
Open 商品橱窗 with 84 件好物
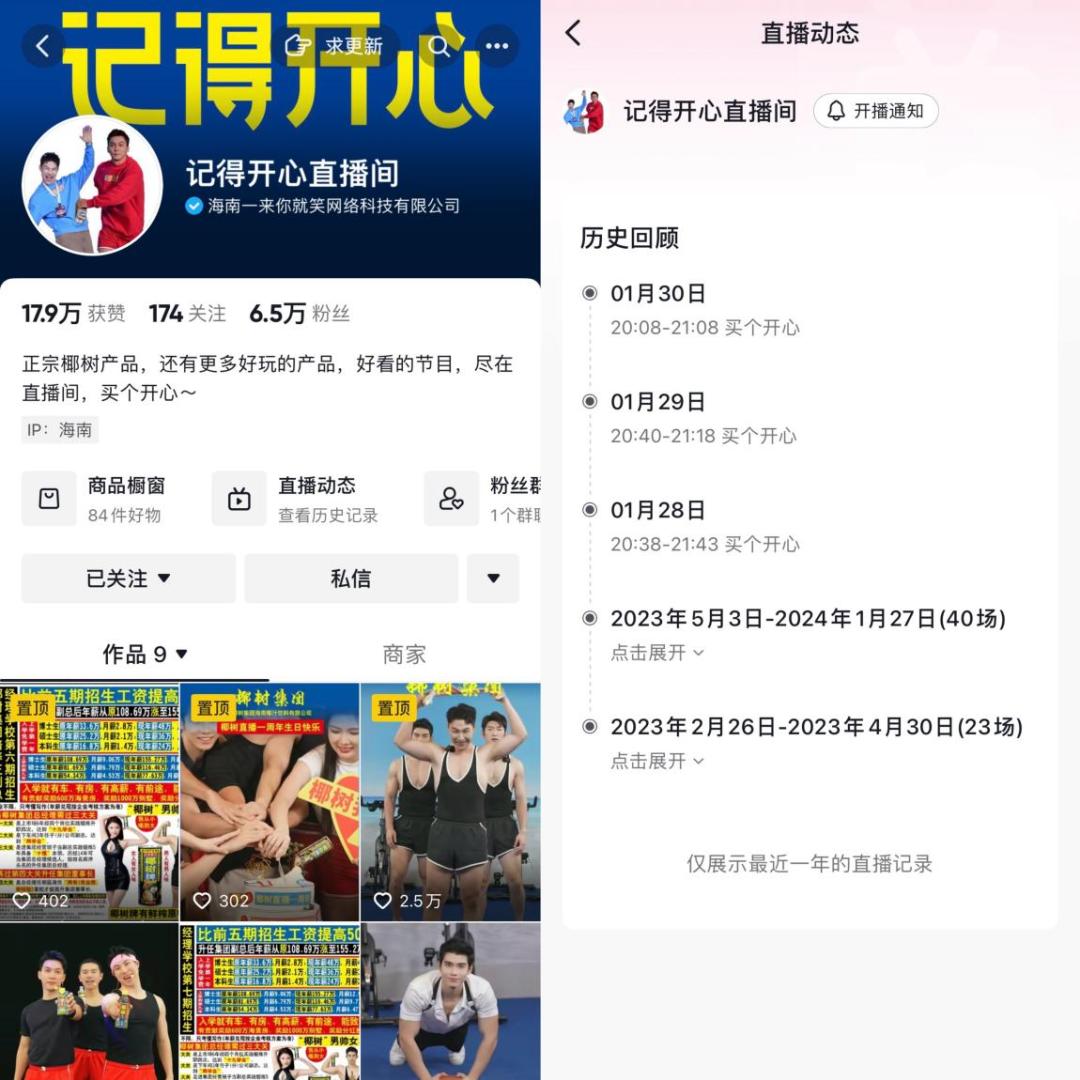(x=94, y=499)
